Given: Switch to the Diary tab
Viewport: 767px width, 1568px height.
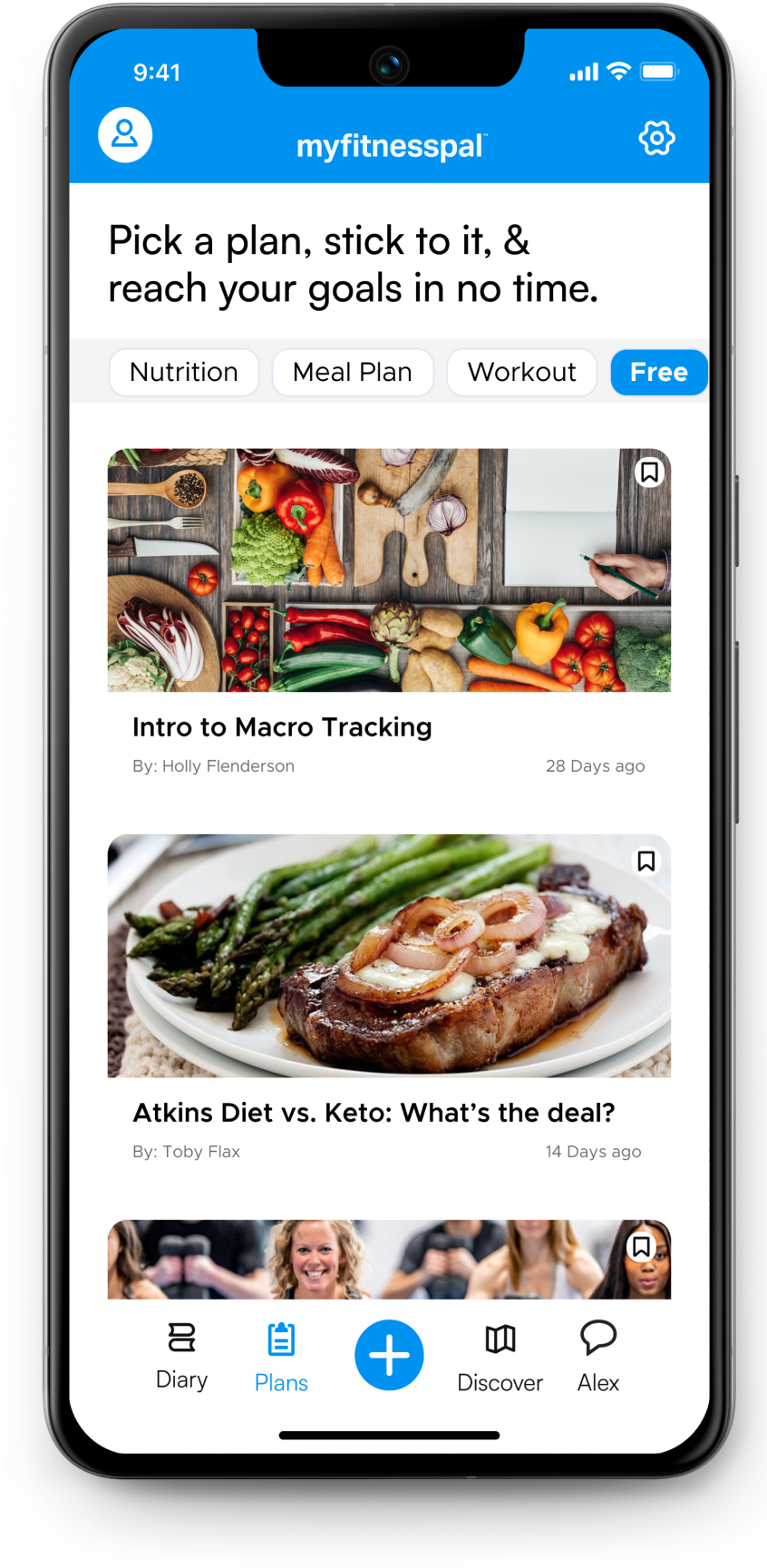Looking at the screenshot, I should pos(181,1356).
